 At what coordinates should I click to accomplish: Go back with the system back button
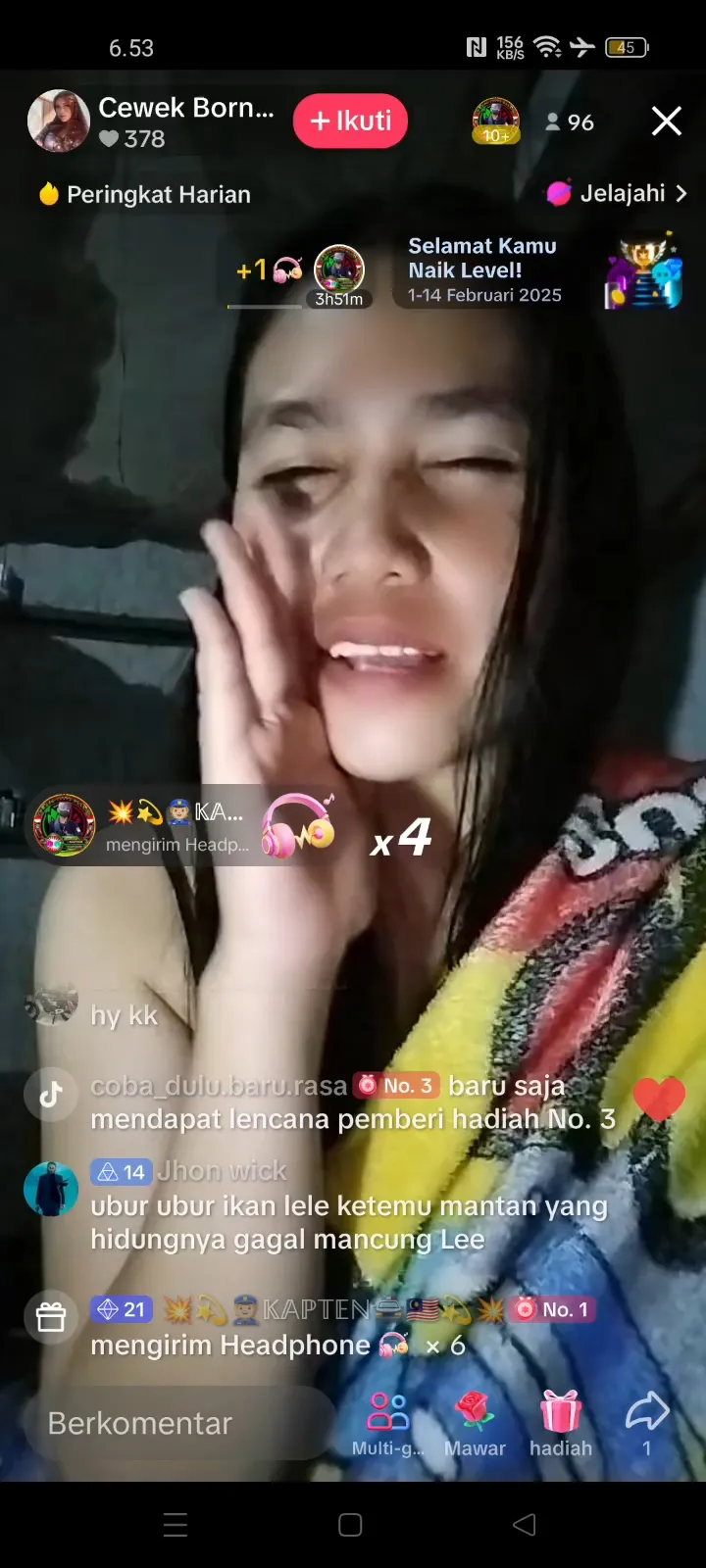tap(525, 1524)
